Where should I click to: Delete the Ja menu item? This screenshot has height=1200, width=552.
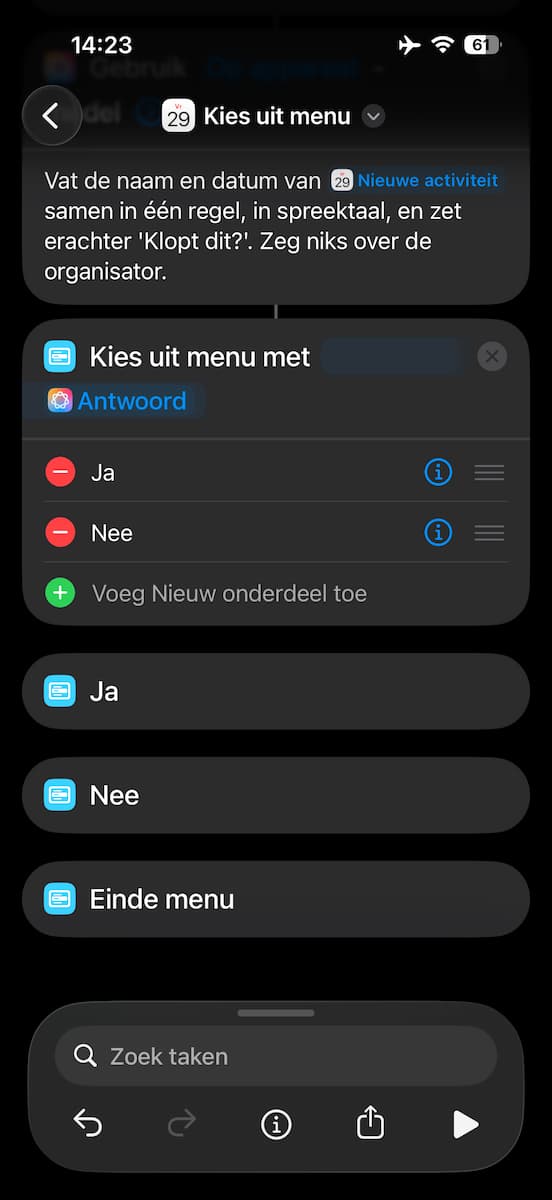click(x=61, y=472)
